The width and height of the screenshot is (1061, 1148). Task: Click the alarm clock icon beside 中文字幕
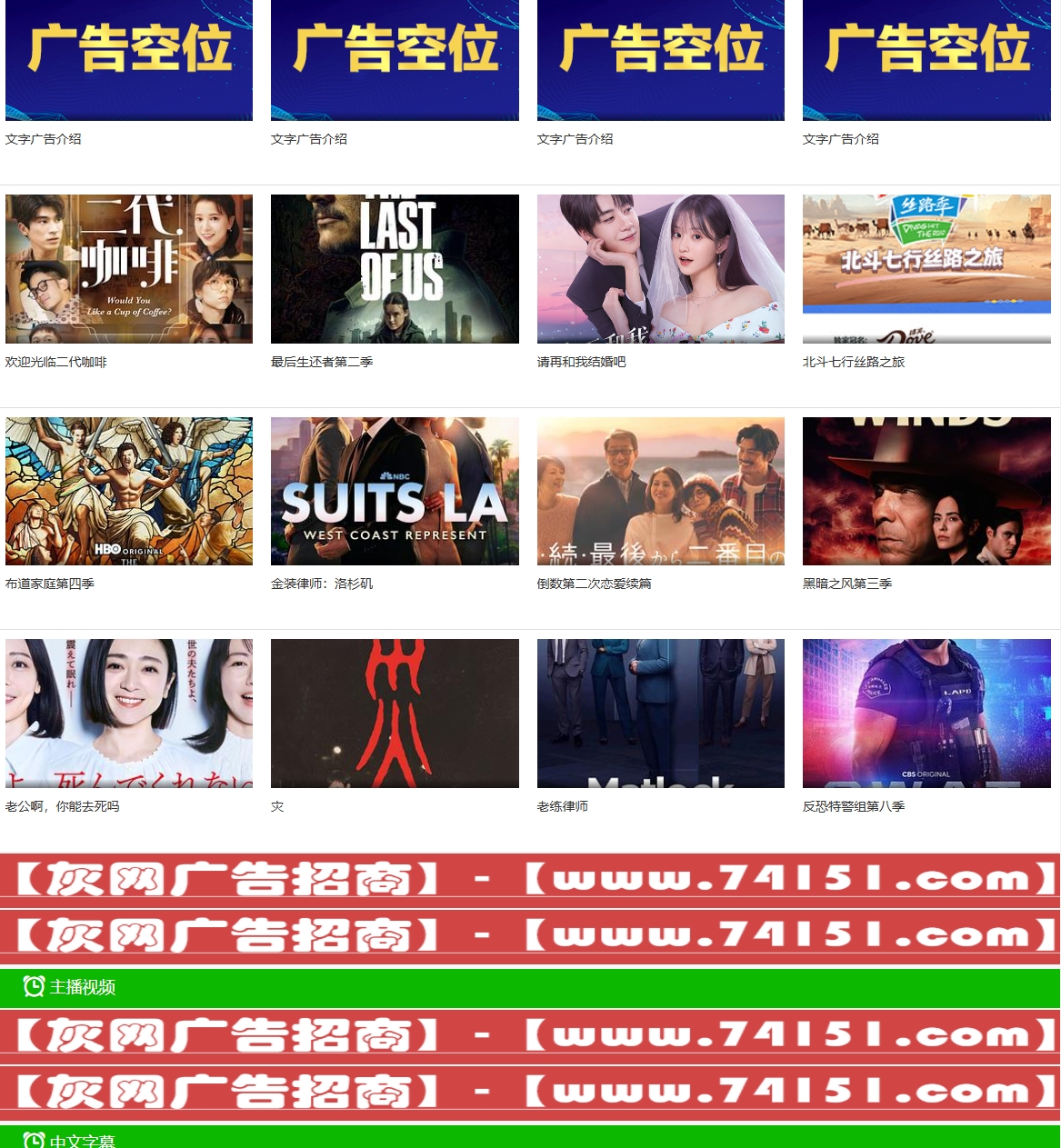34,1140
